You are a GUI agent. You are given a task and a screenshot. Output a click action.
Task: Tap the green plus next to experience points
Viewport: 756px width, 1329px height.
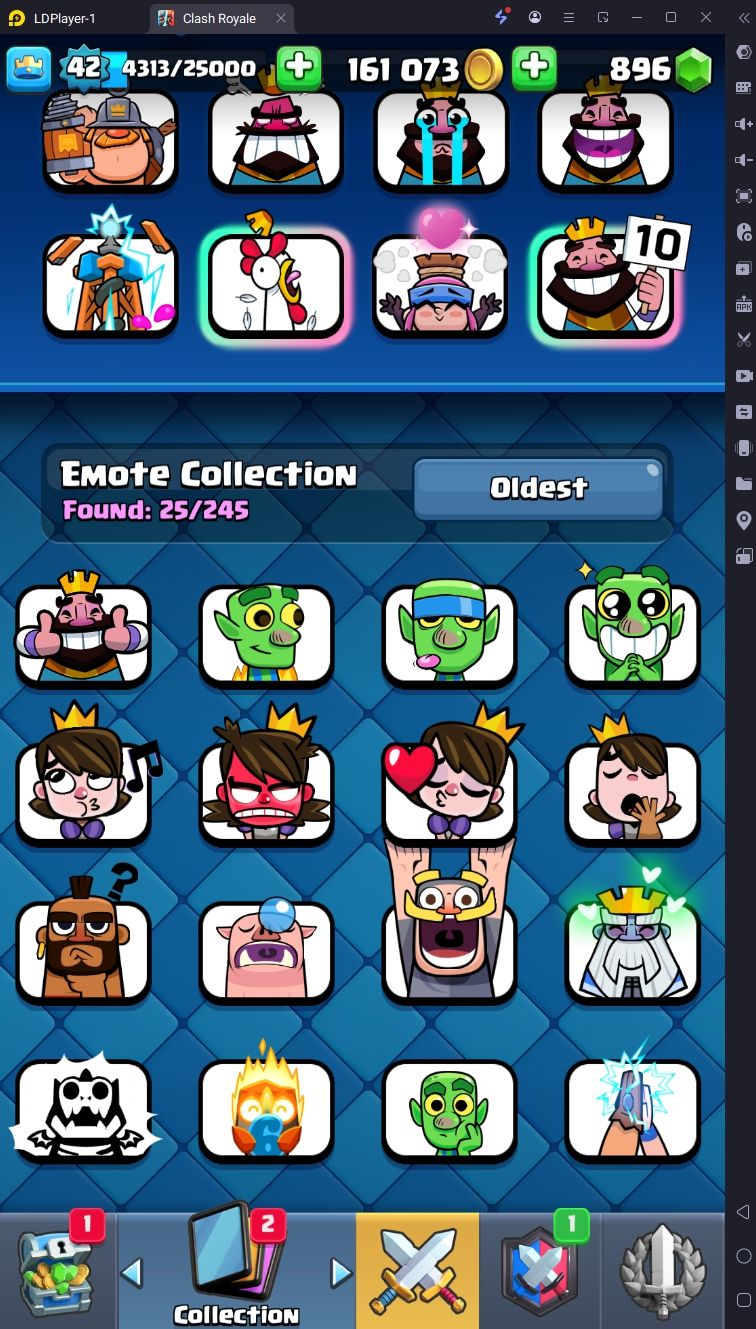pyautogui.click(x=298, y=68)
